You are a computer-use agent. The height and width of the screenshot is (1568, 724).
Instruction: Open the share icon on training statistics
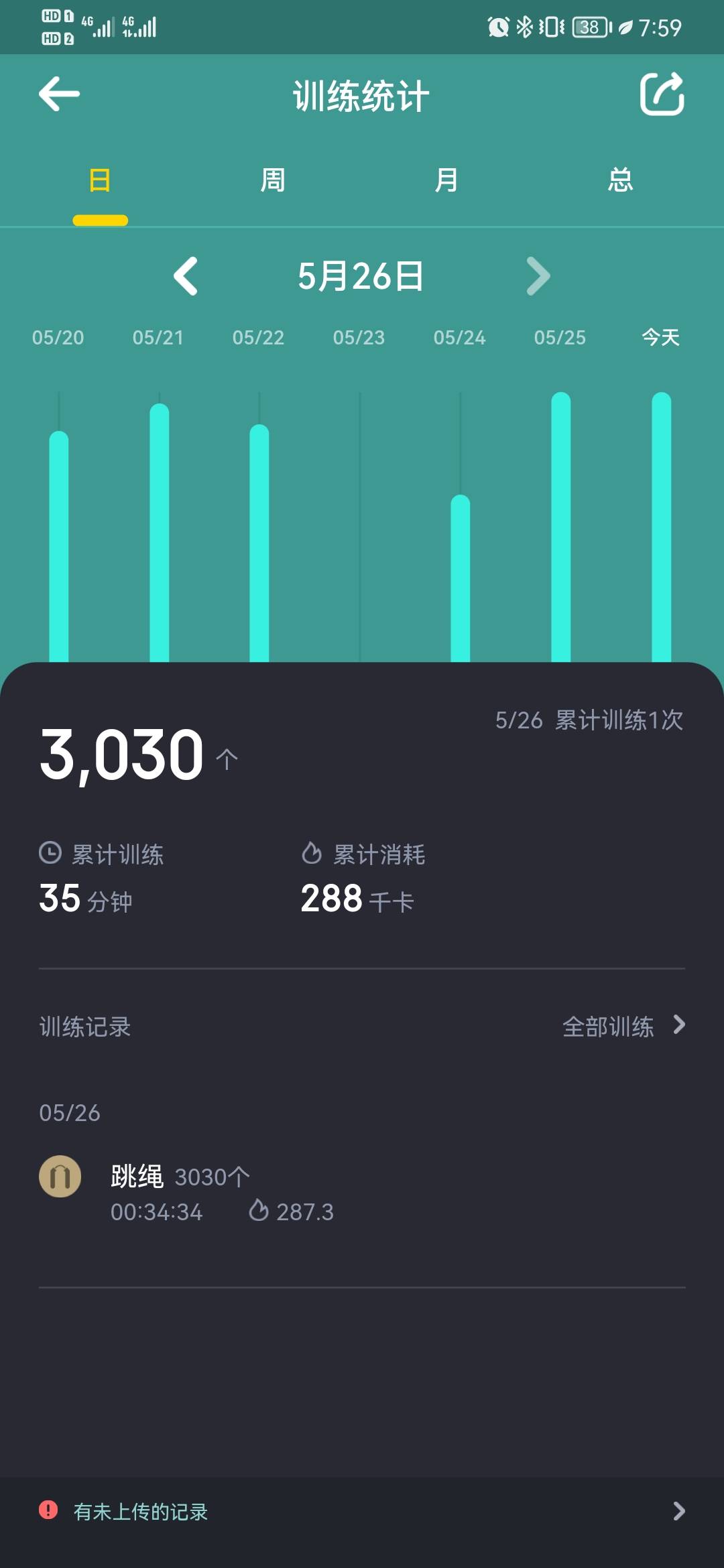[662, 94]
